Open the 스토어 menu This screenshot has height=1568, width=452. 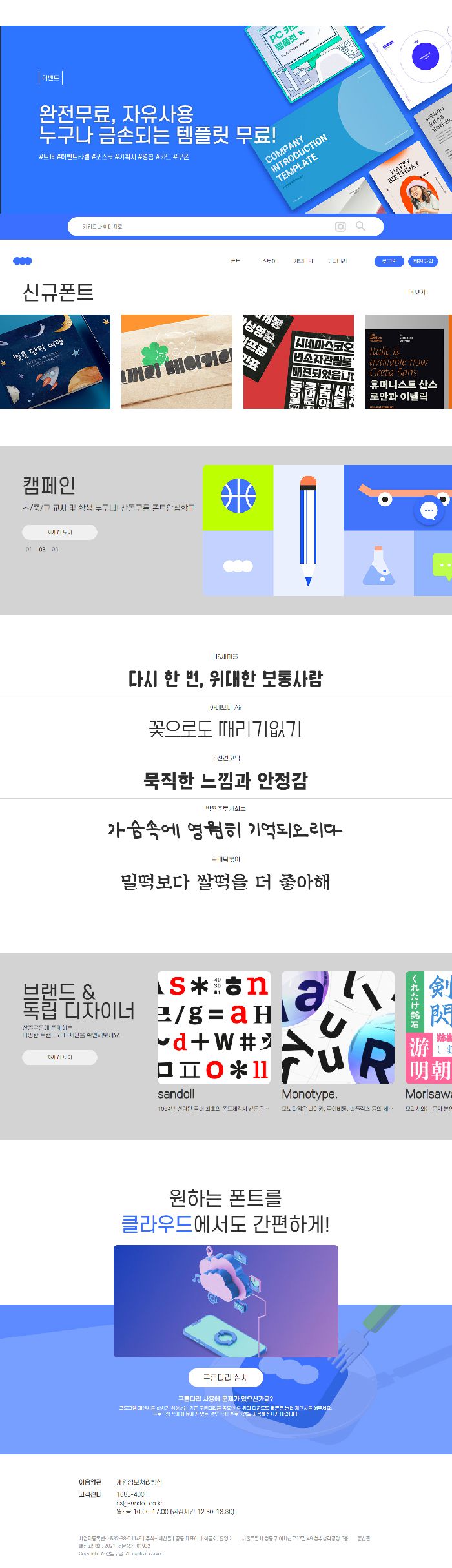[269, 261]
